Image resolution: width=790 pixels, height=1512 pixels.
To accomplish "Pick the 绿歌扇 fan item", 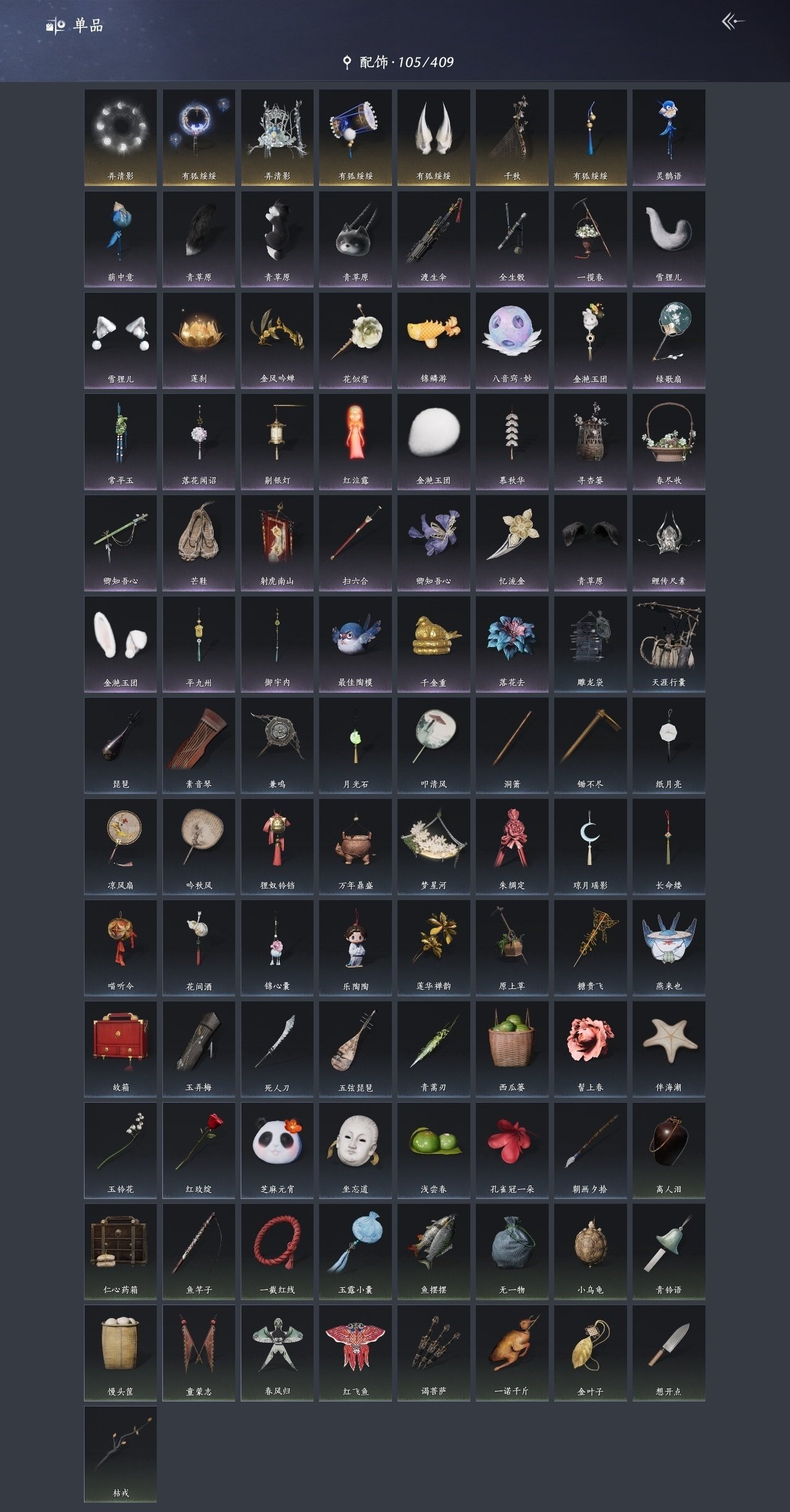I will click(x=668, y=340).
